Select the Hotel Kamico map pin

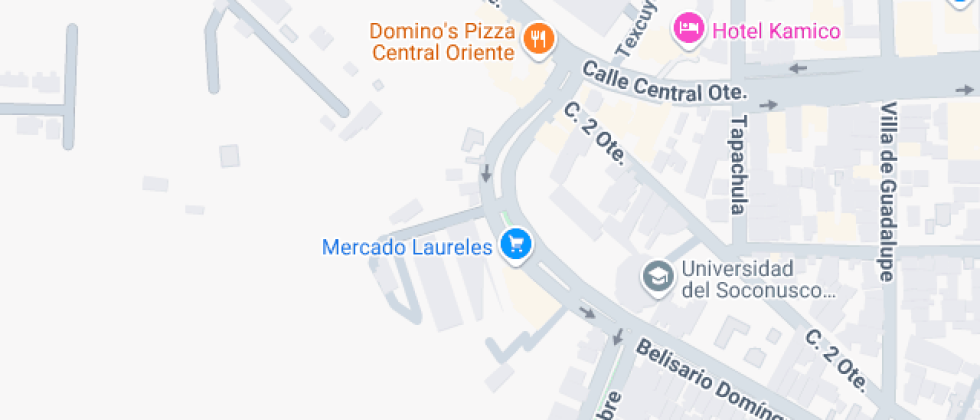[x=688, y=29]
